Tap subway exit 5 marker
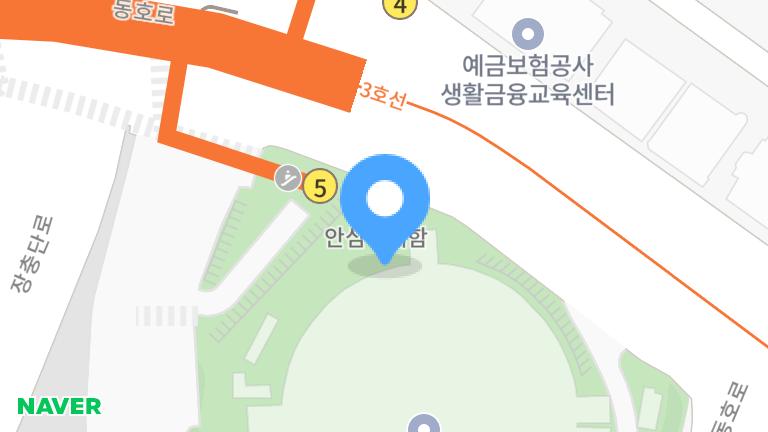768x432 pixels. pos(320,186)
